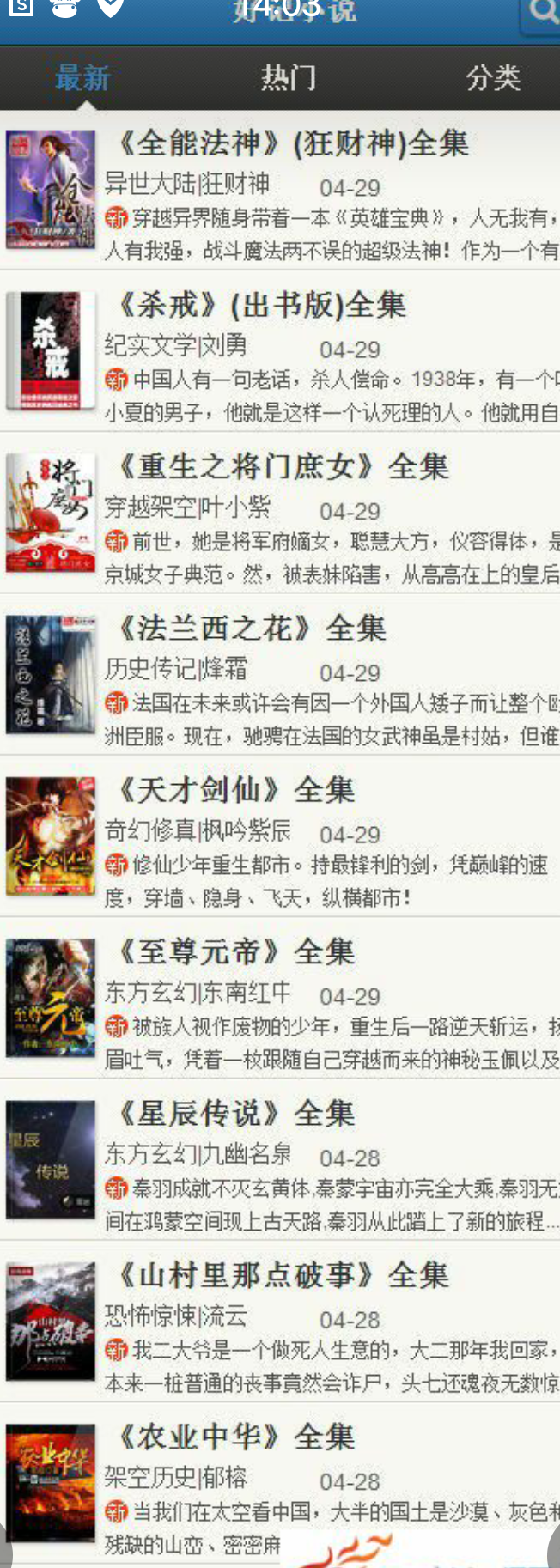Switch to the 热门 tab
The width and height of the screenshot is (560, 1568).
[x=289, y=78]
